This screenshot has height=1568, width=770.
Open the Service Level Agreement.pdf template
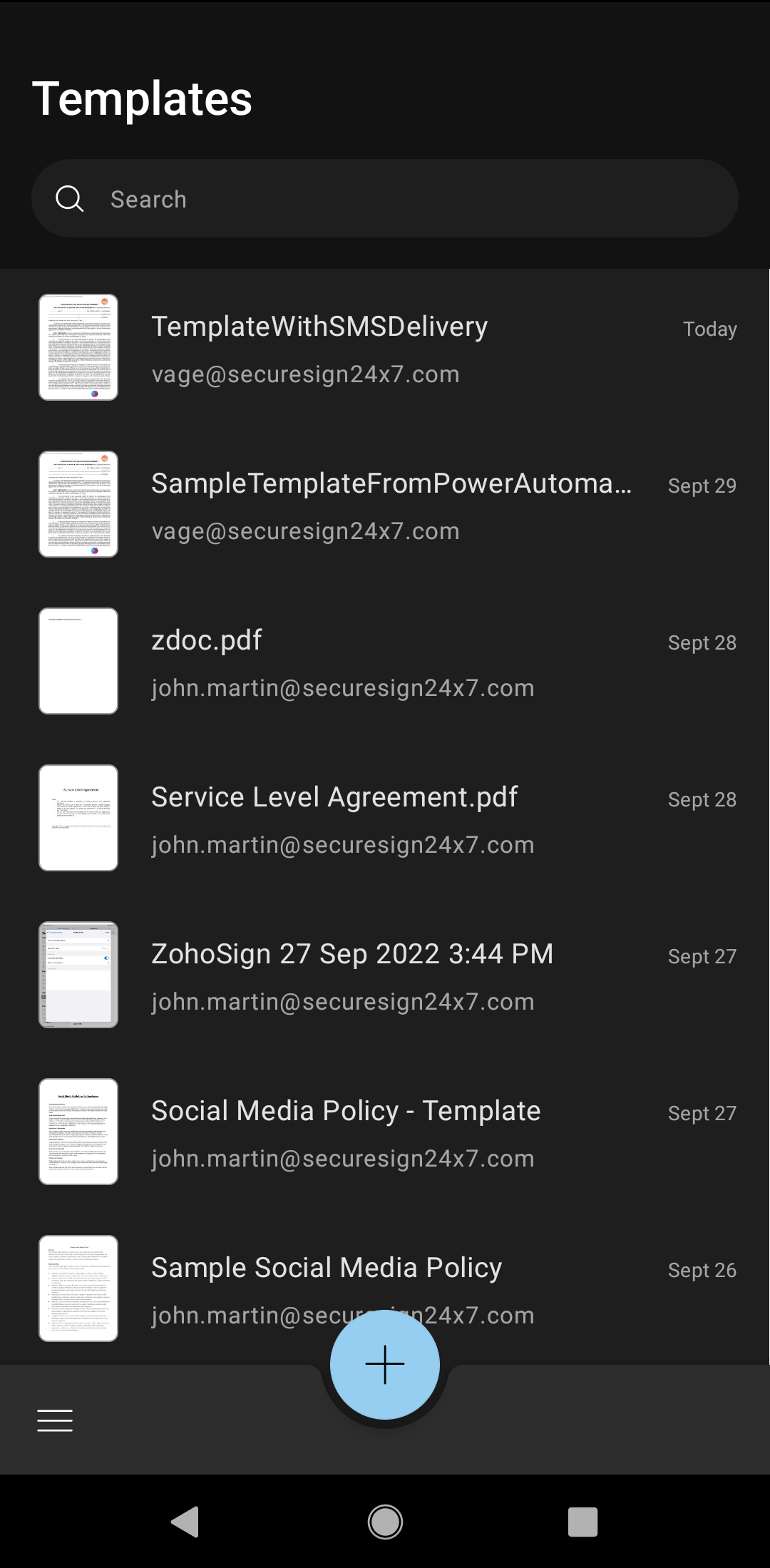(385, 819)
